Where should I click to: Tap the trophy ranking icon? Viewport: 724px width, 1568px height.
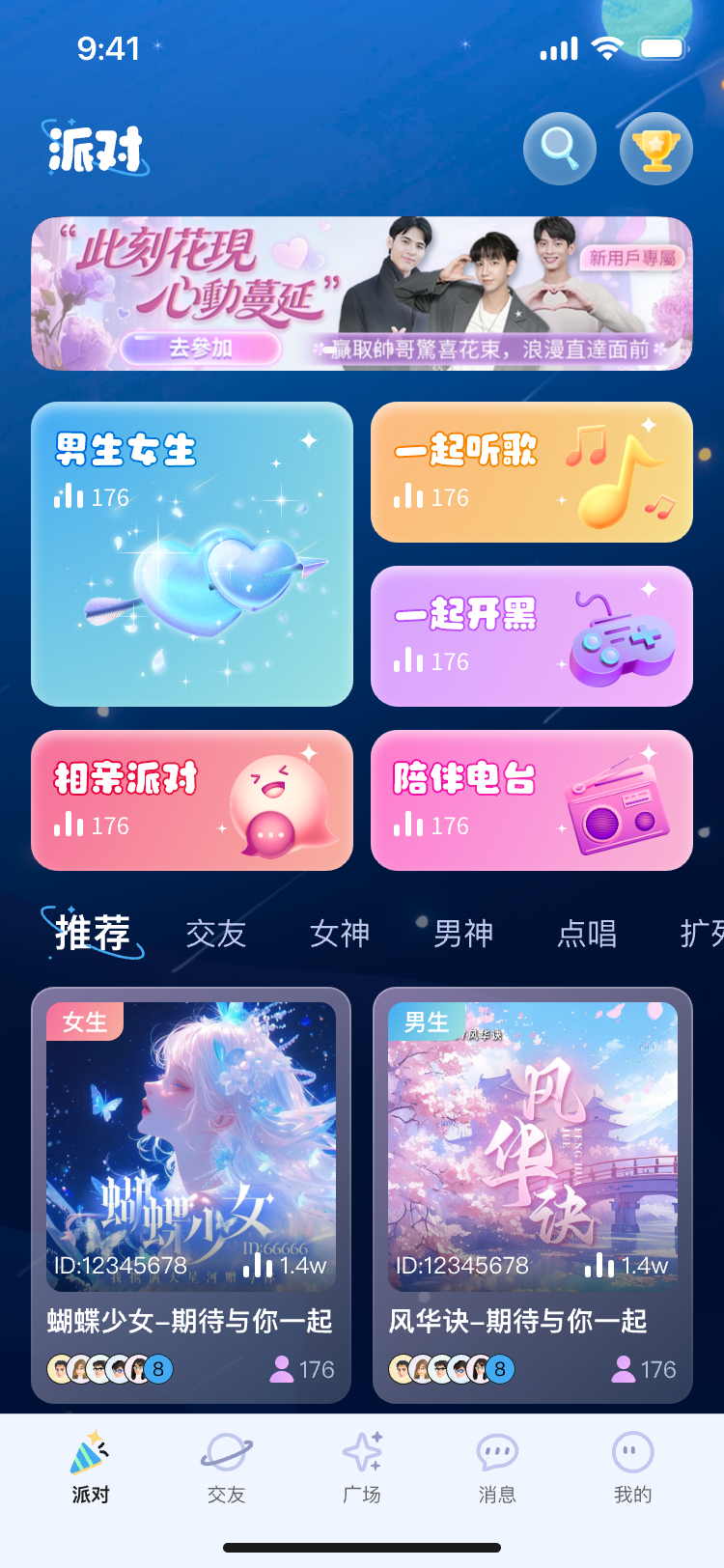click(x=655, y=147)
